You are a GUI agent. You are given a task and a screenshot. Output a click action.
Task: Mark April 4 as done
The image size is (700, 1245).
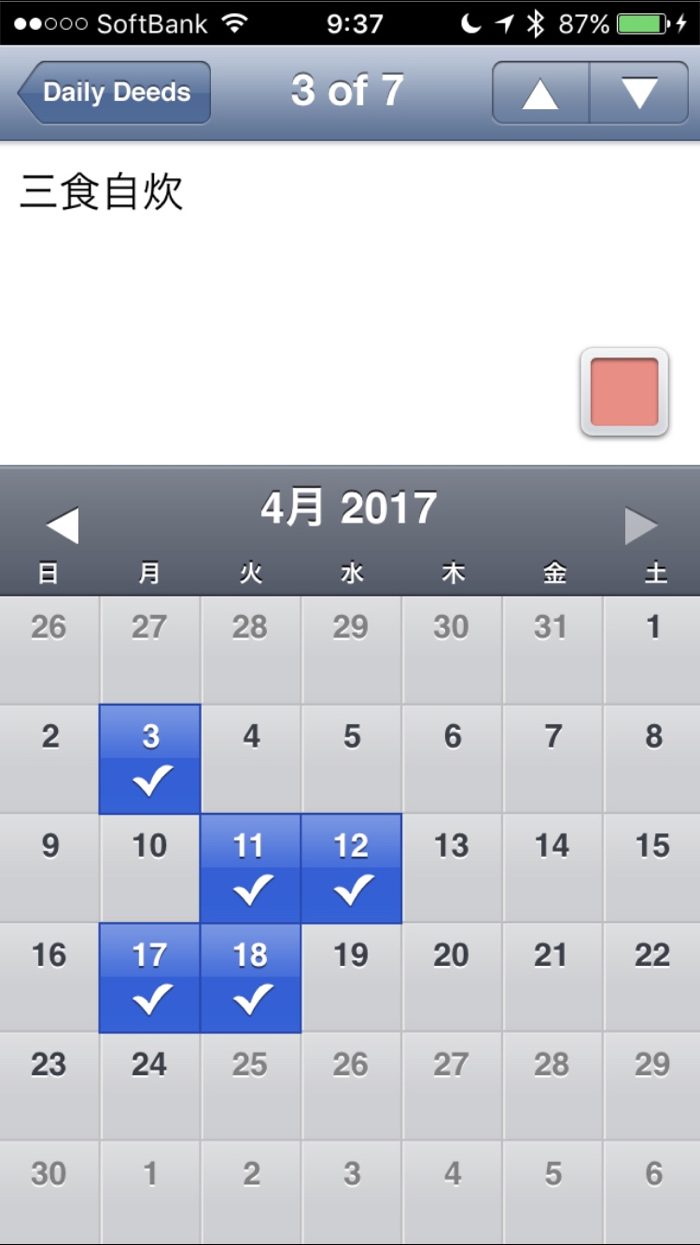(251, 759)
